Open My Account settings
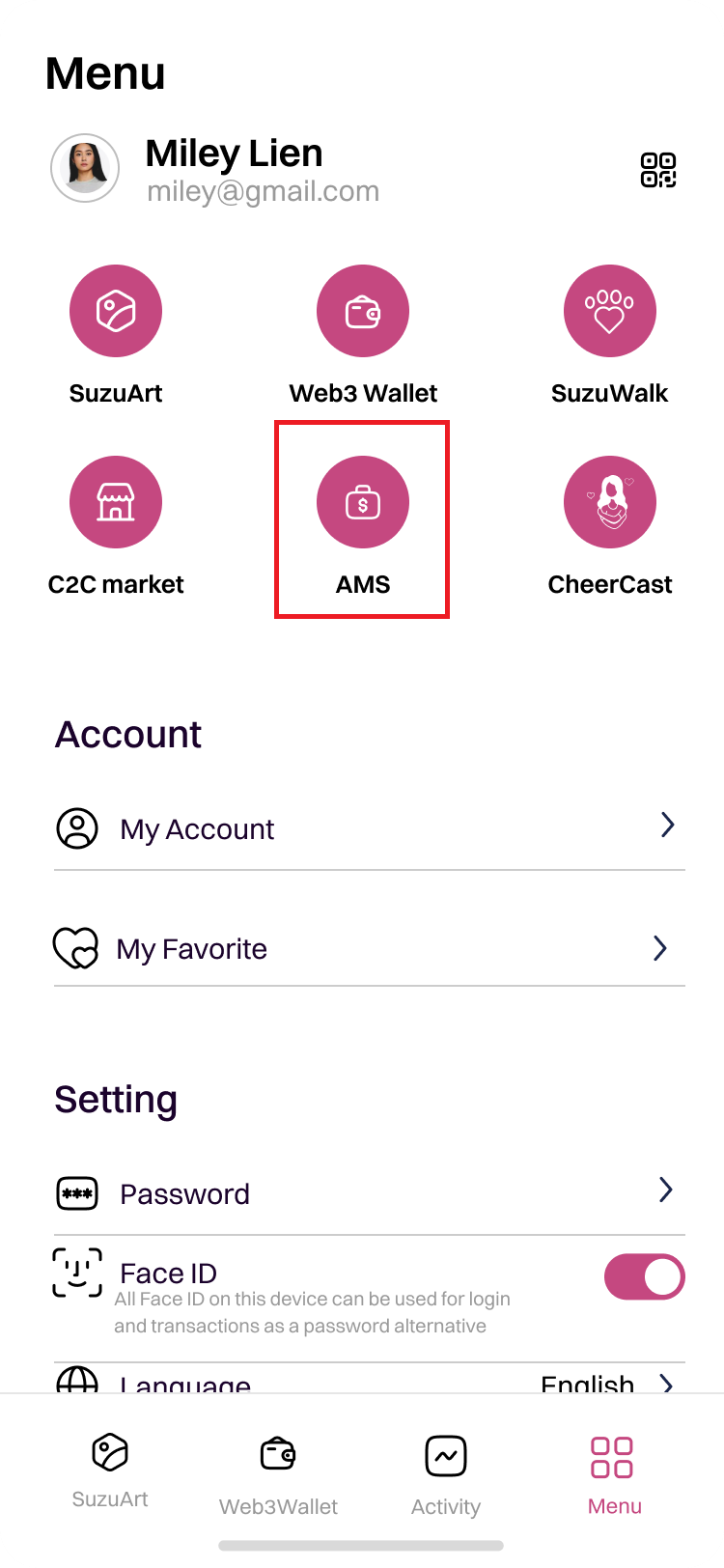 (369, 828)
